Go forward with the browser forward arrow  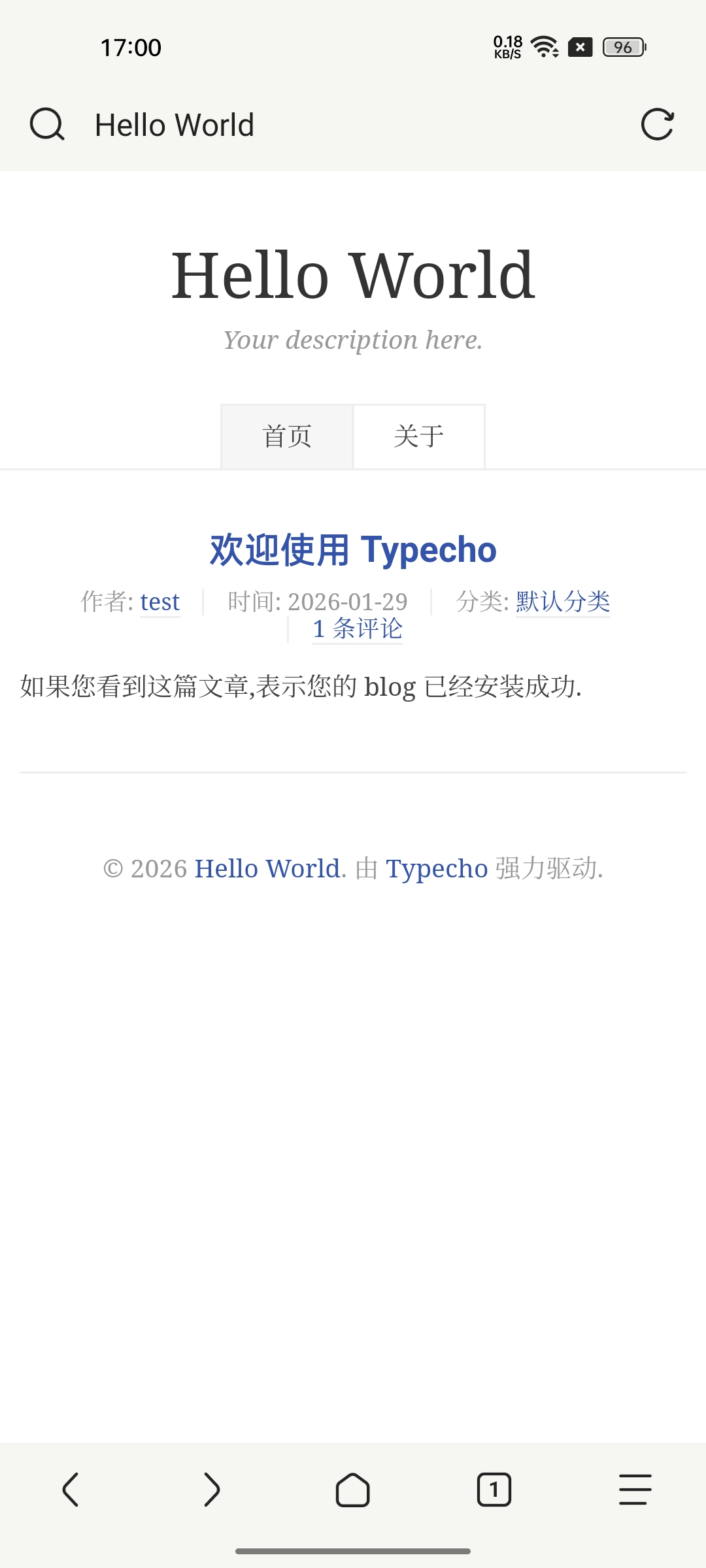(x=212, y=1489)
